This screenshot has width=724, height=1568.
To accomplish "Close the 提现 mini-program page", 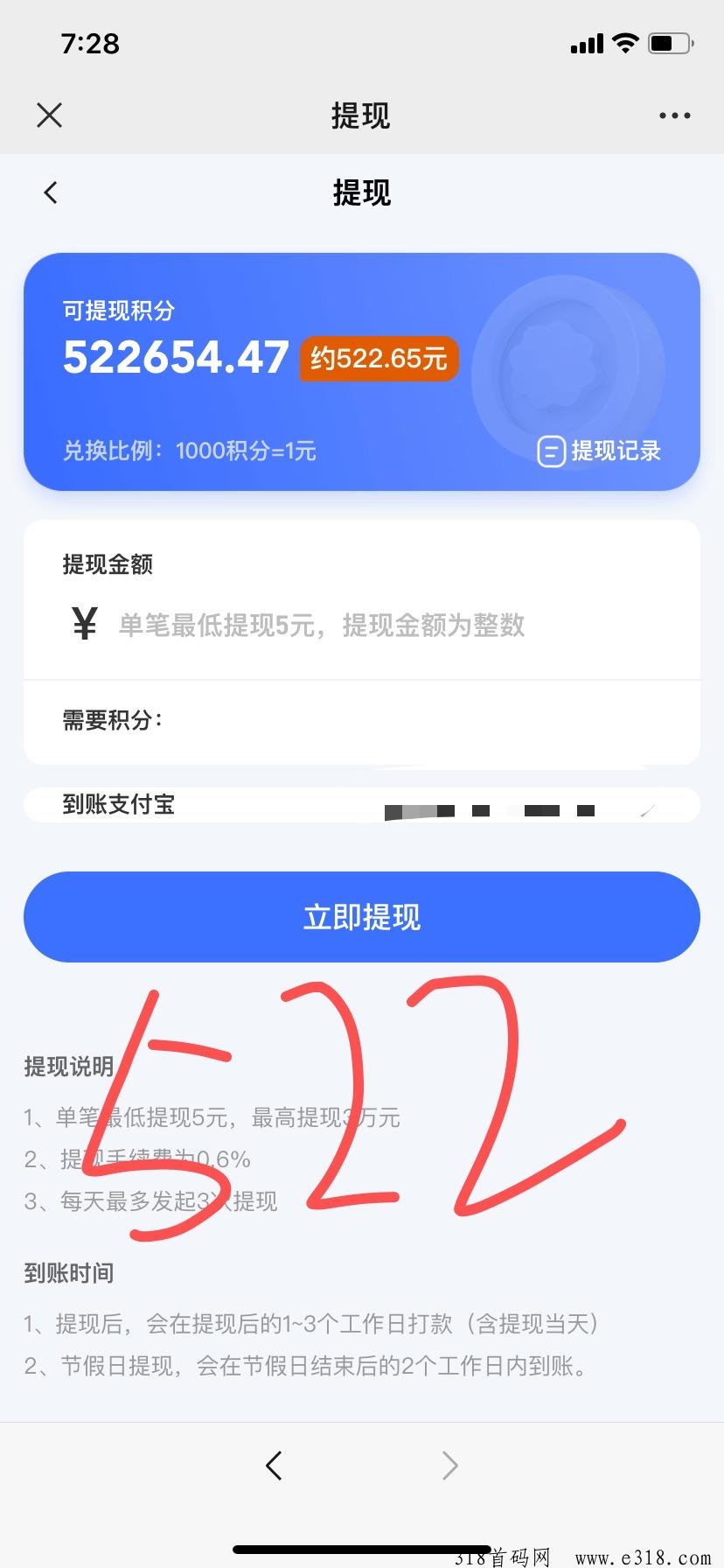I will [x=50, y=115].
